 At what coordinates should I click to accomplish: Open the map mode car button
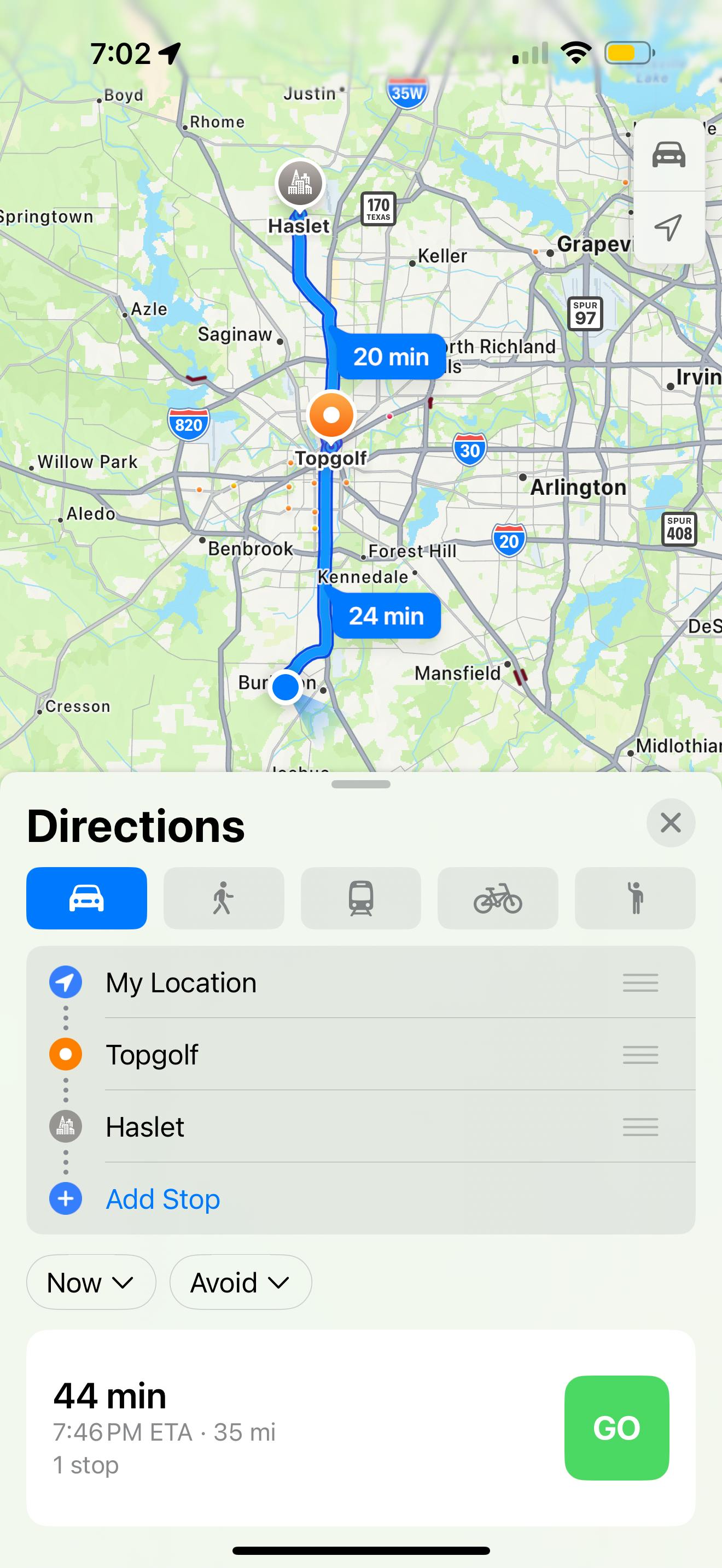668,155
